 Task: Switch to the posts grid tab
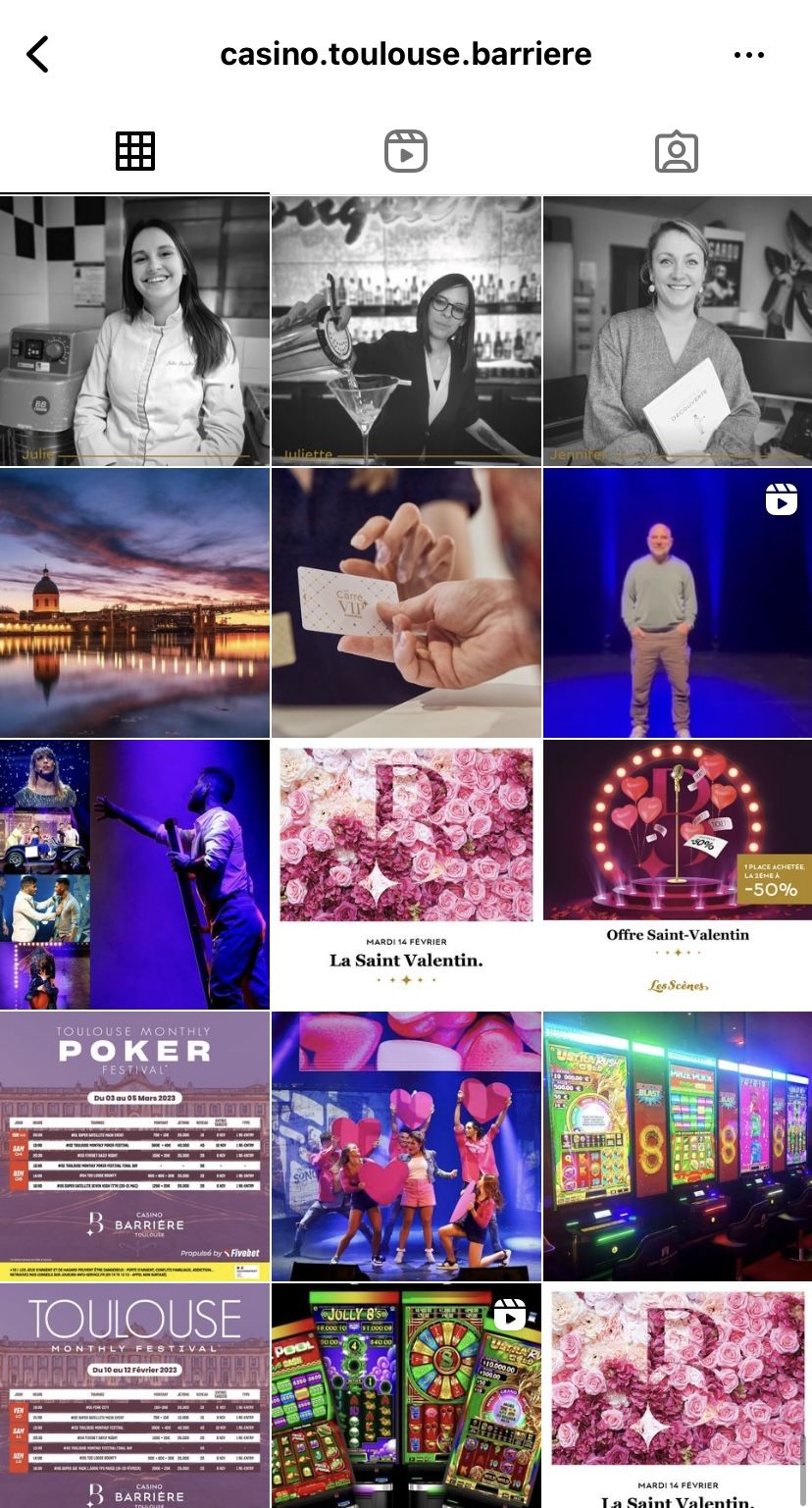(135, 152)
